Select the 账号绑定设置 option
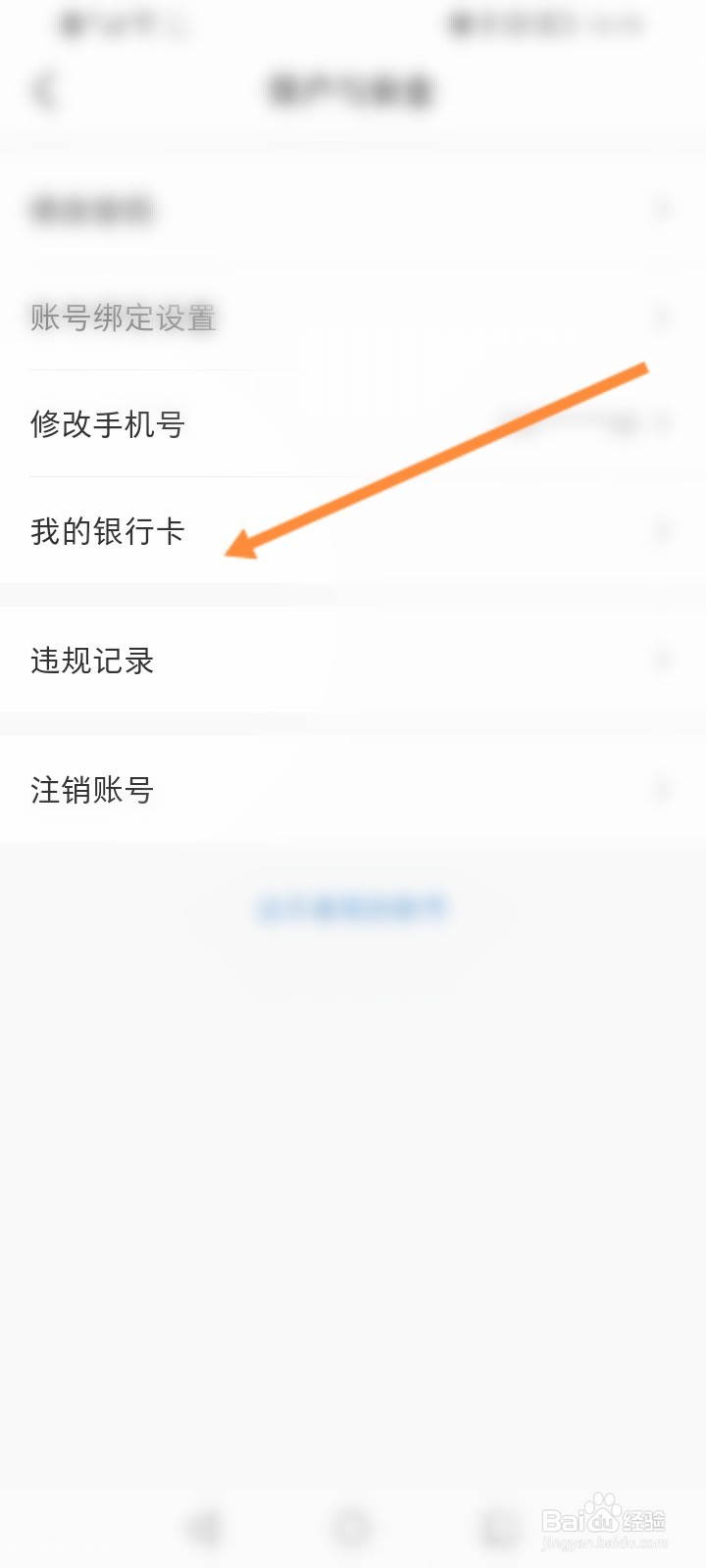The height and width of the screenshot is (1568, 706). pyautogui.click(x=122, y=318)
